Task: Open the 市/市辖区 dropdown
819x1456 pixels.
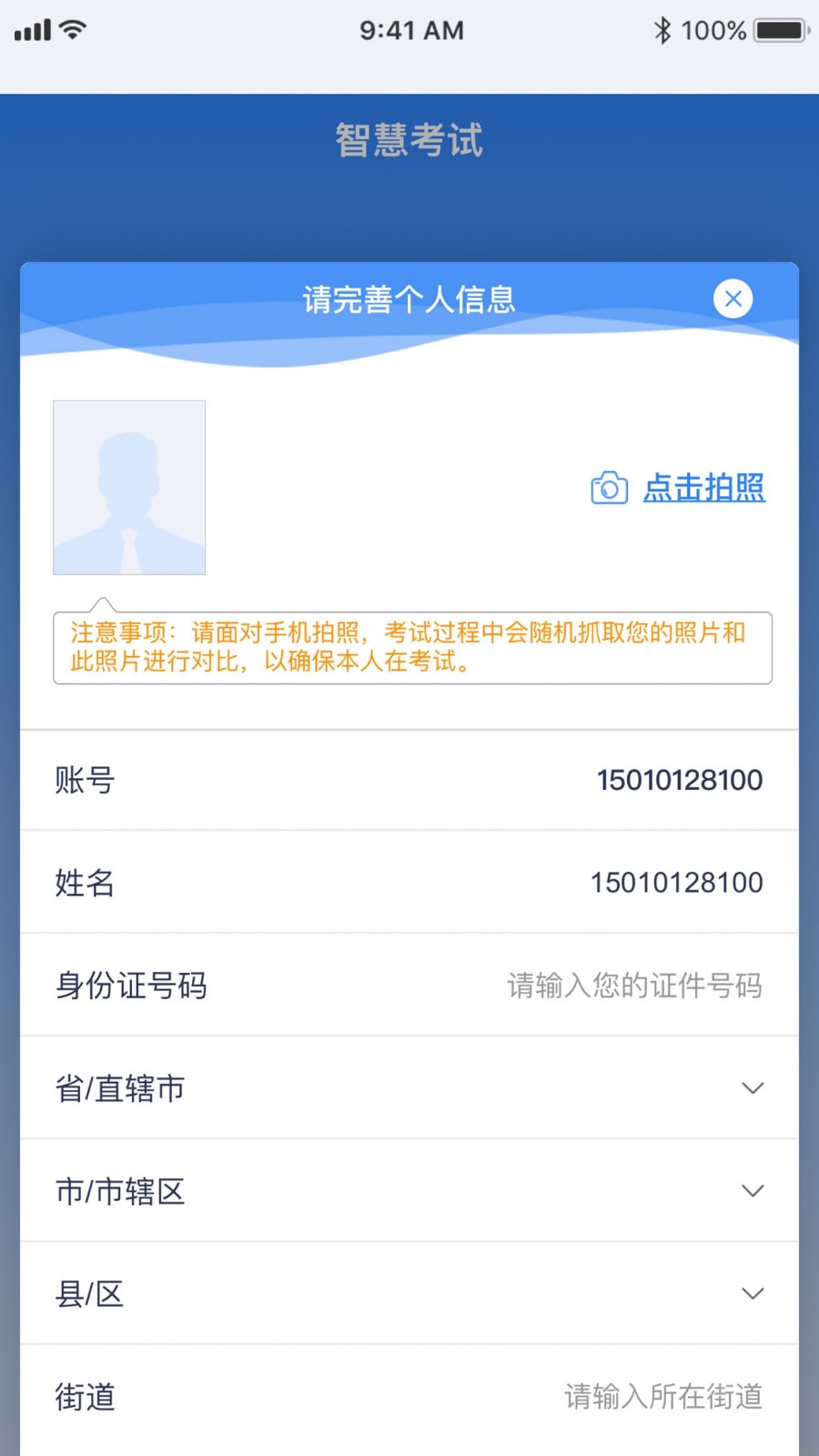Action: (x=409, y=1191)
